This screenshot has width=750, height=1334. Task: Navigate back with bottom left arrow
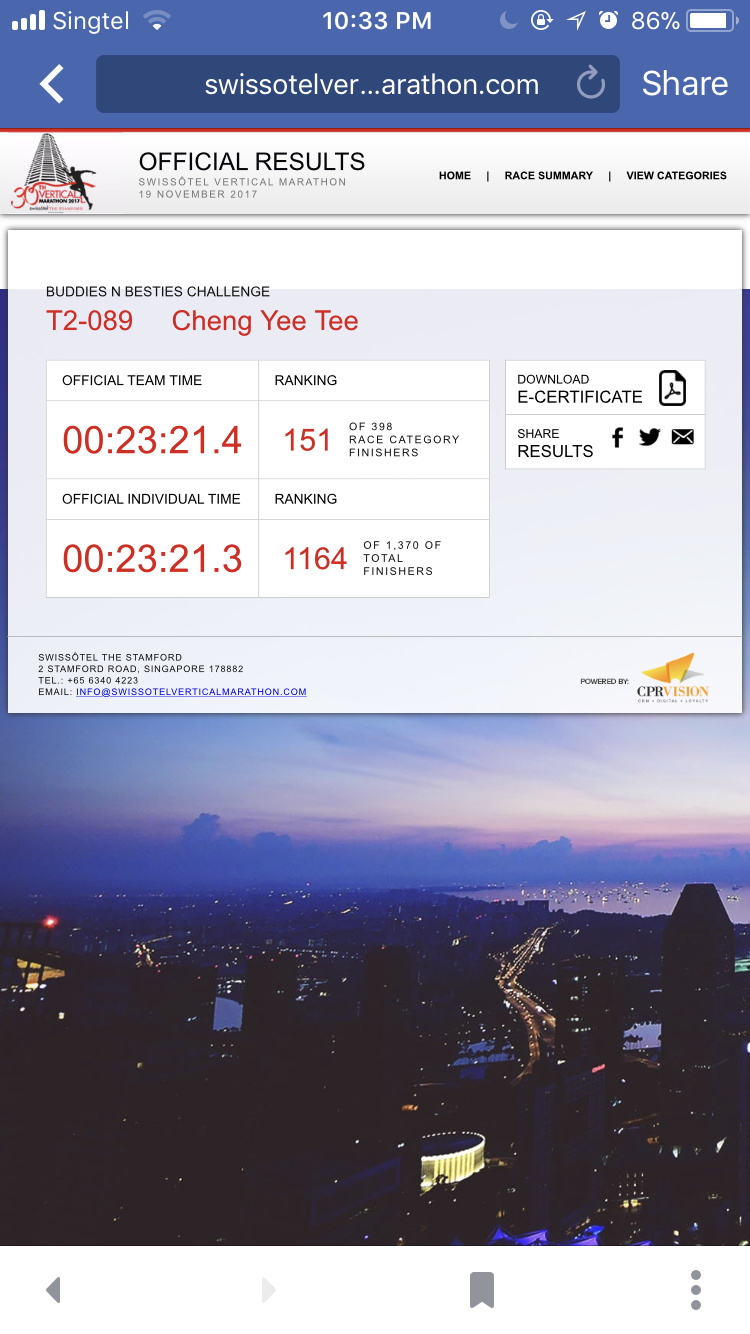point(54,1290)
